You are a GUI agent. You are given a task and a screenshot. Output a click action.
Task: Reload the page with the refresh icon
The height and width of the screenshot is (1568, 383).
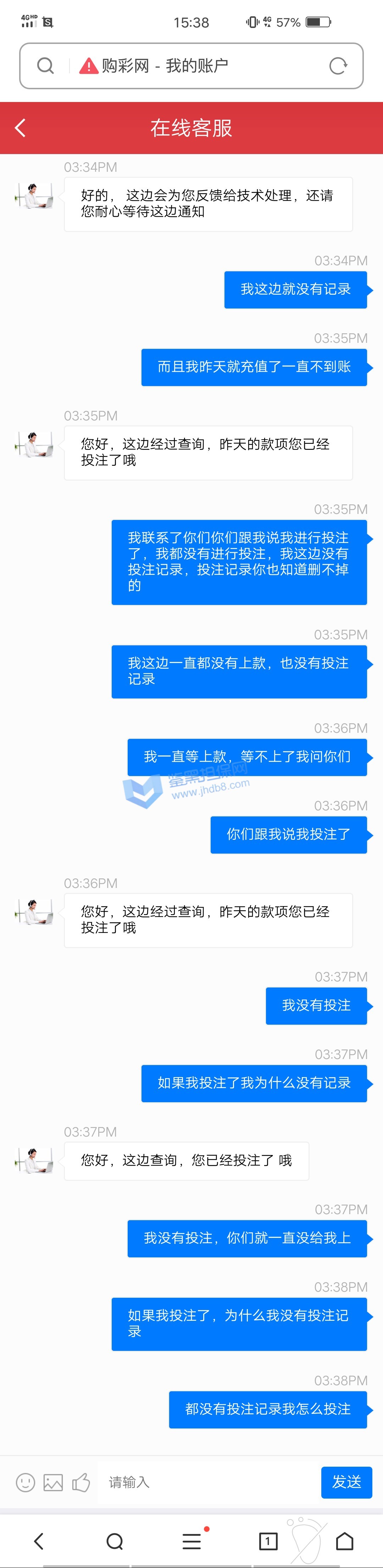[x=338, y=66]
